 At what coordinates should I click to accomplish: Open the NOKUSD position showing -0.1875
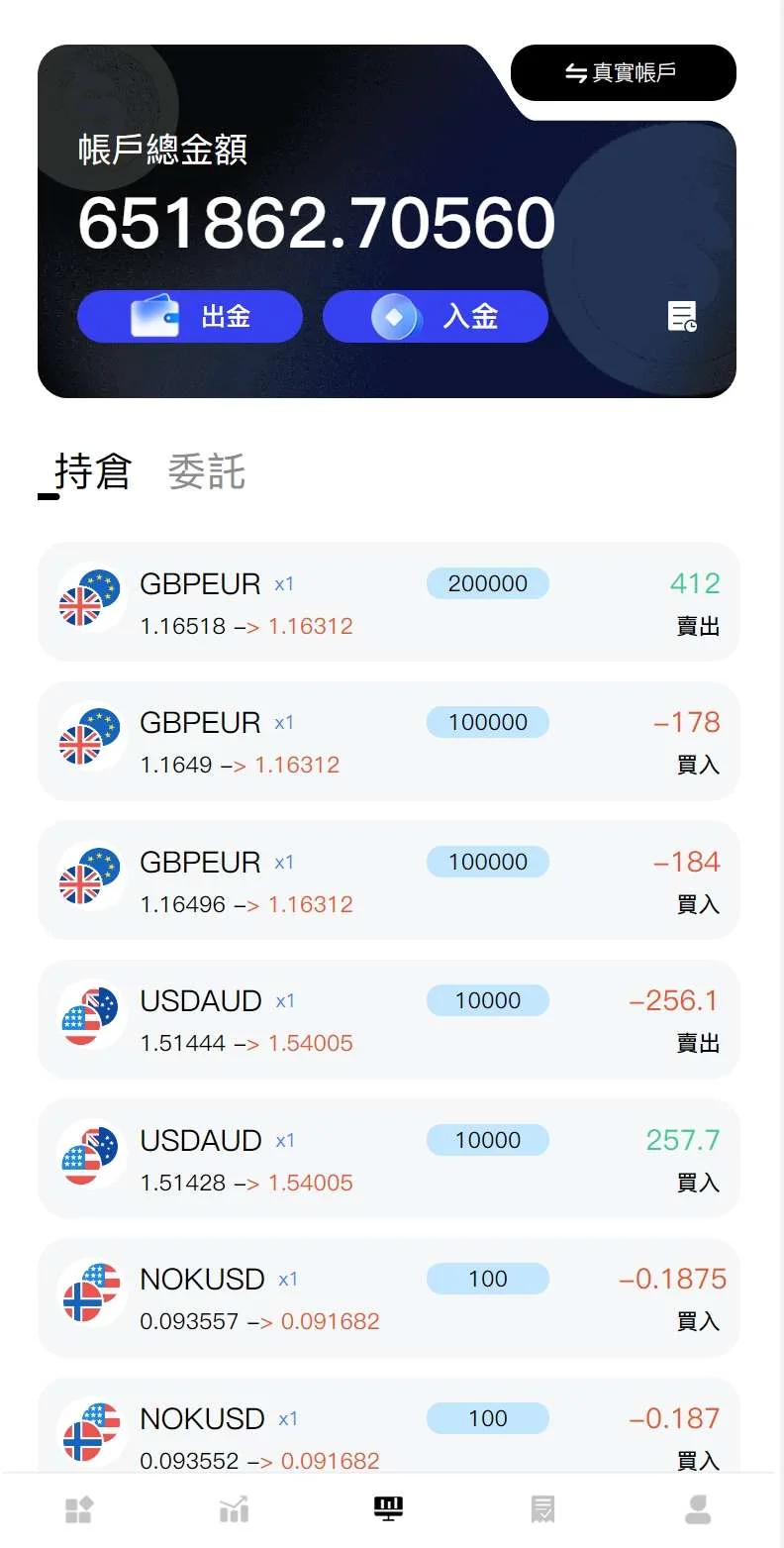(388, 1298)
